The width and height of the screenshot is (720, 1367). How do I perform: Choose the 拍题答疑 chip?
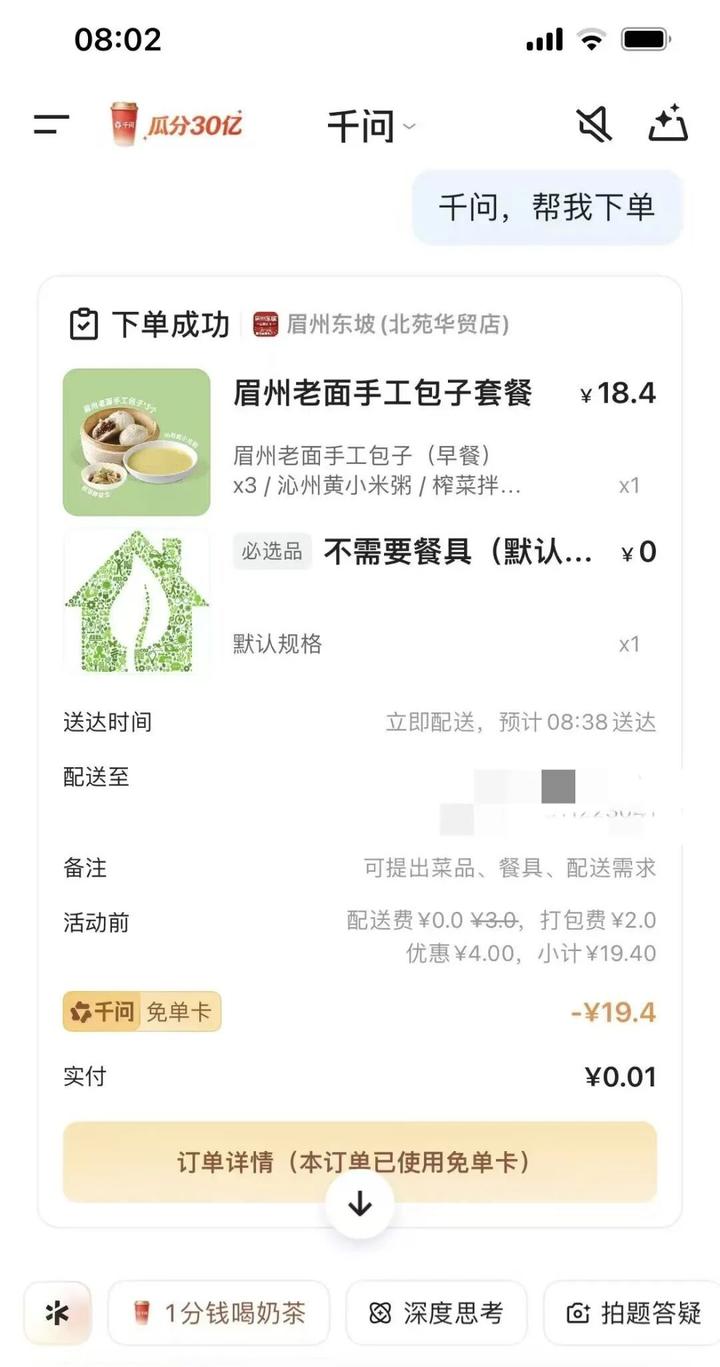[634, 1313]
